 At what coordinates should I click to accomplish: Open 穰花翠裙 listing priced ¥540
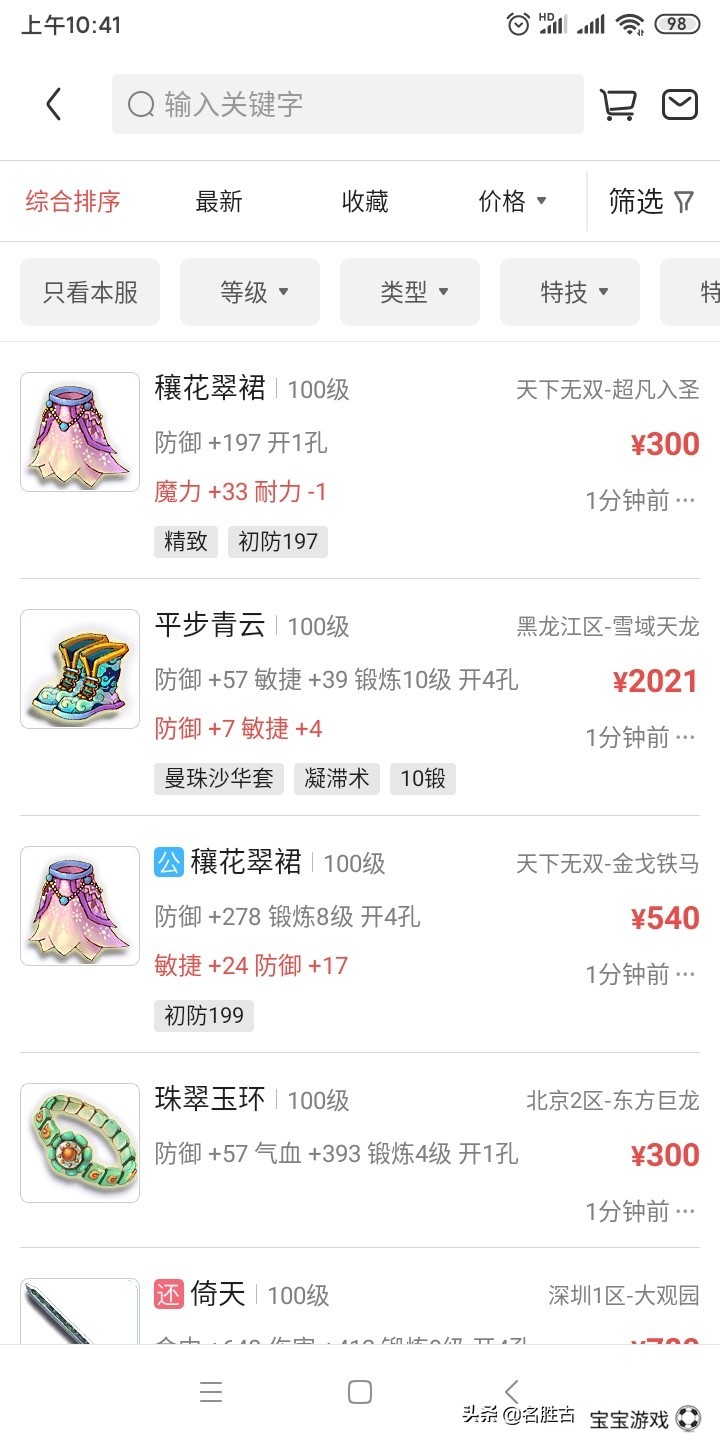[360, 934]
